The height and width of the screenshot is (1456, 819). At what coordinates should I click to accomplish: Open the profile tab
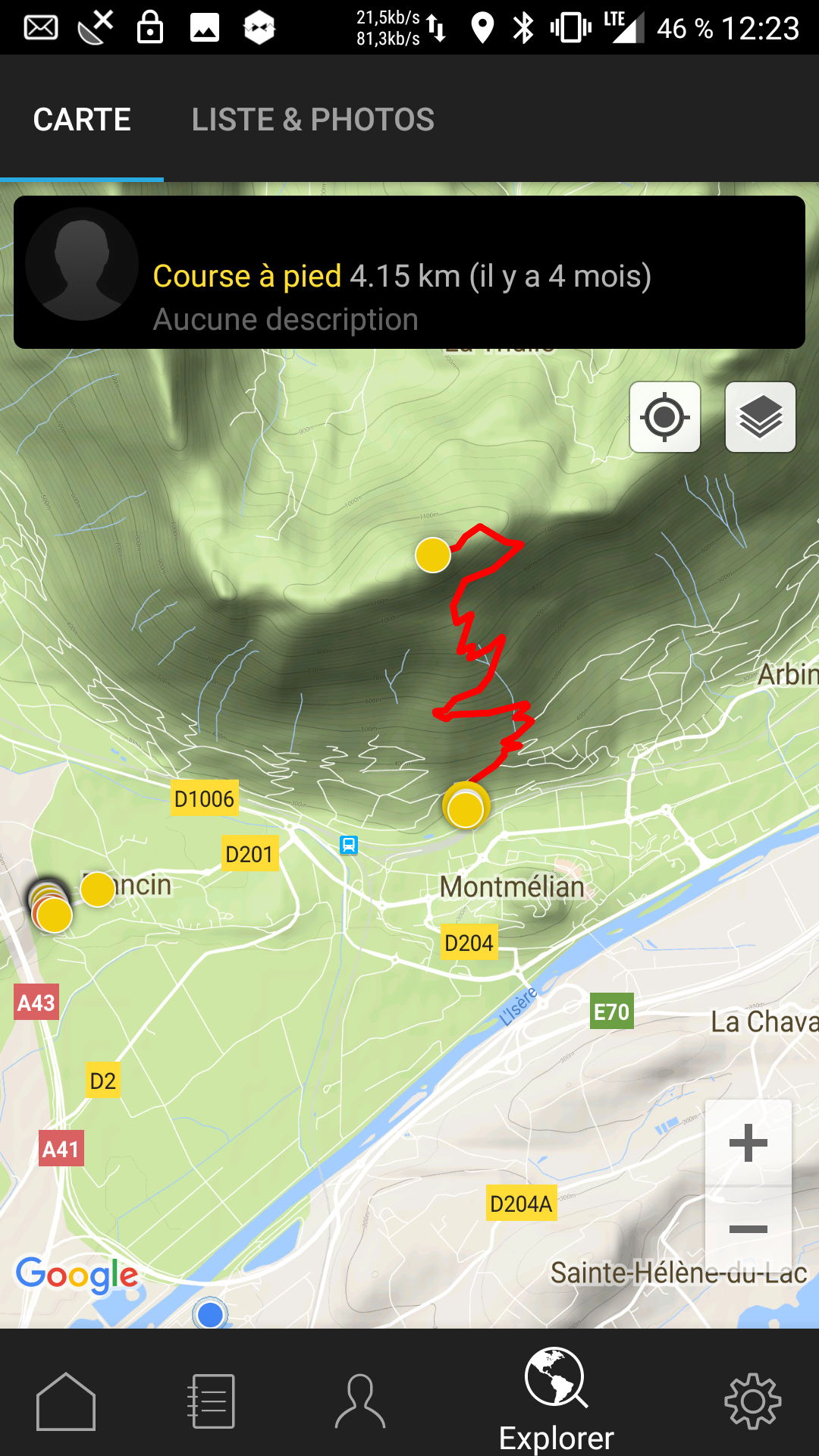click(360, 1401)
